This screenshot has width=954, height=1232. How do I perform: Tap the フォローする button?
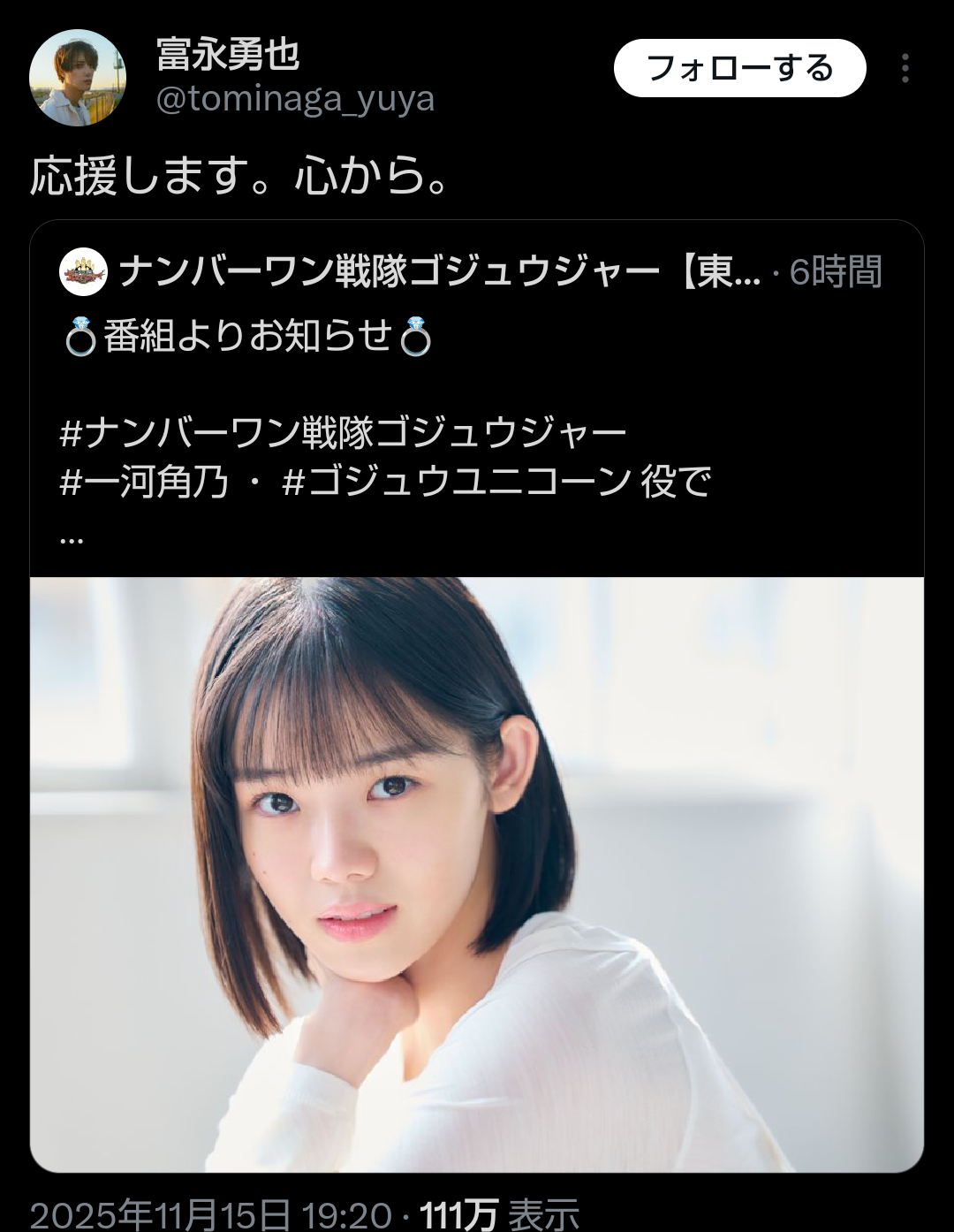[x=739, y=68]
